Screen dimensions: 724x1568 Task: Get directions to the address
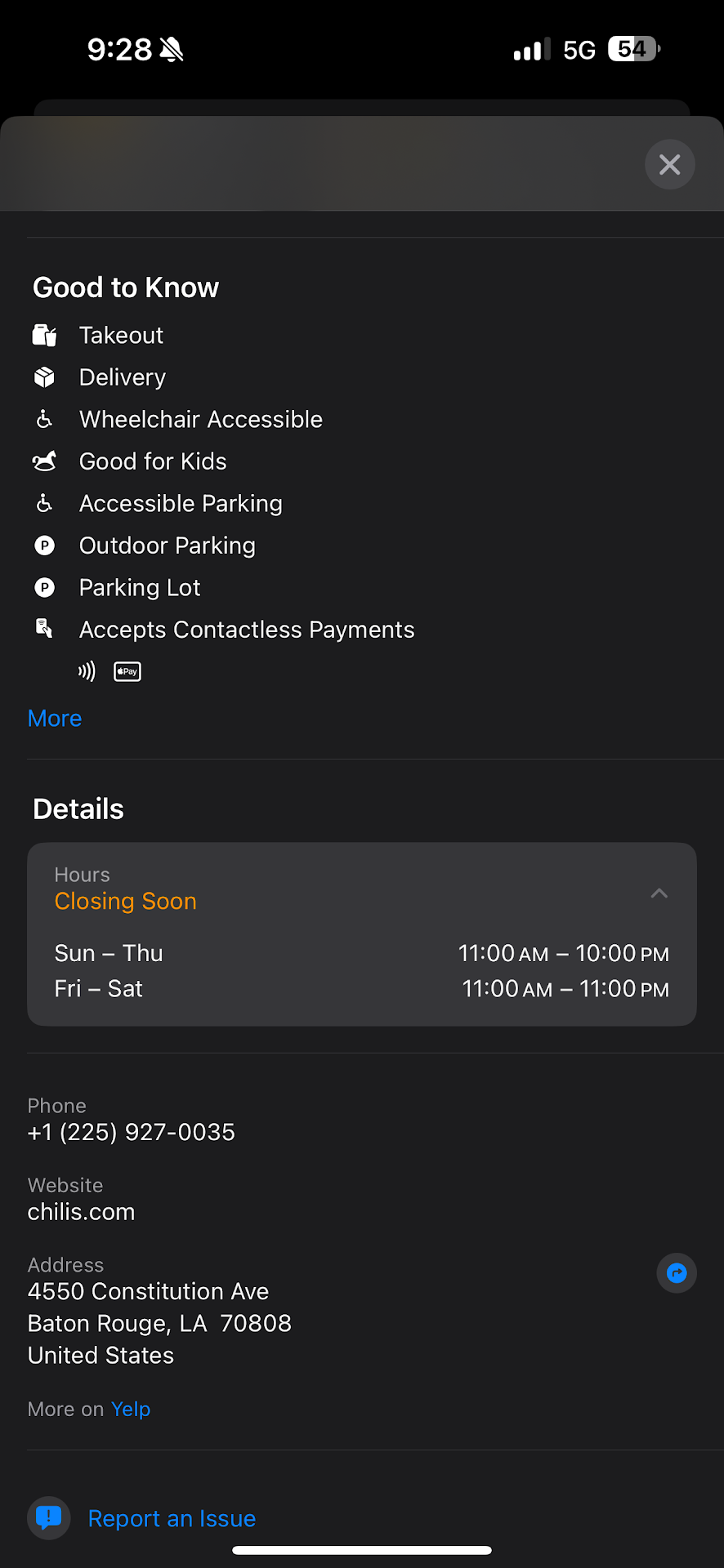[x=677, y=1273]
